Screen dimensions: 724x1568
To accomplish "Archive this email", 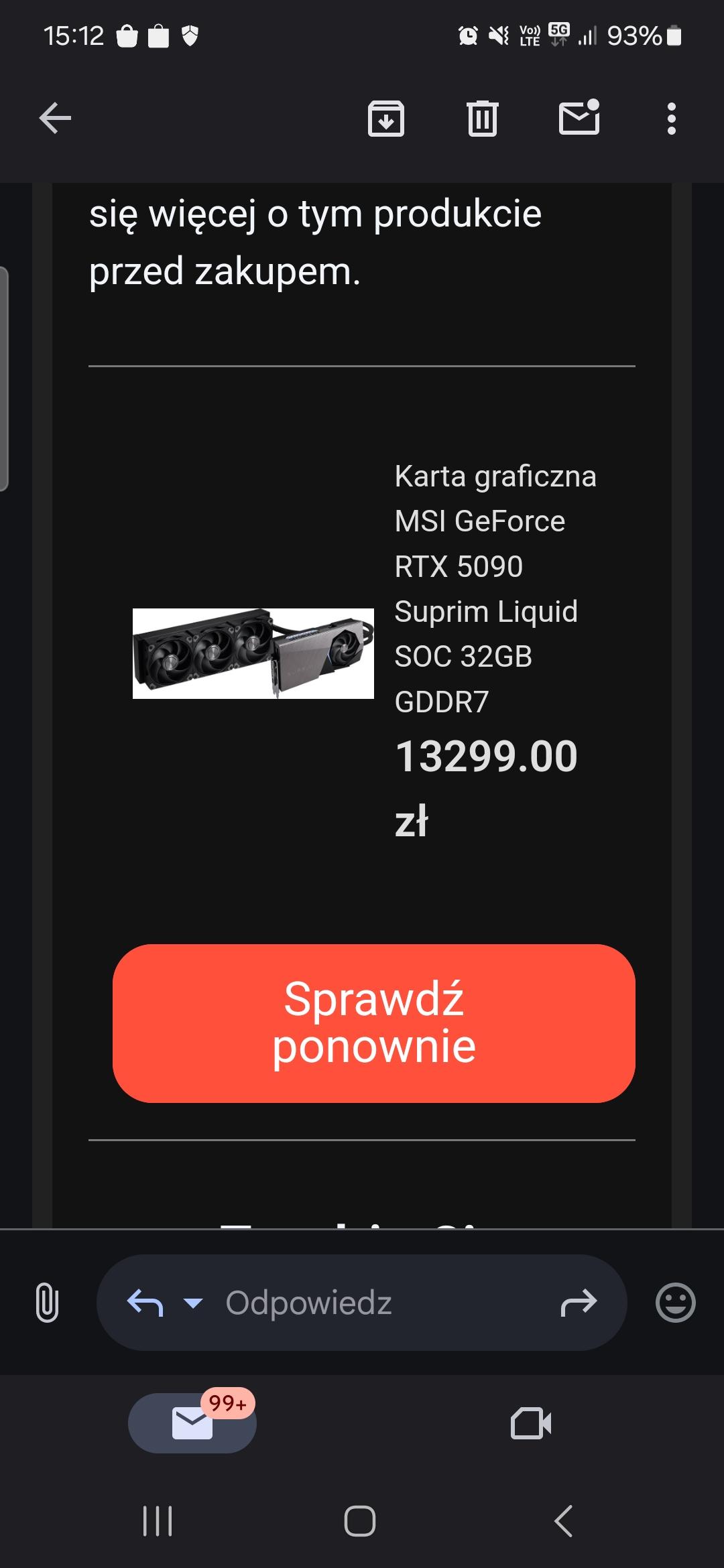I will [x=386, y=119].
